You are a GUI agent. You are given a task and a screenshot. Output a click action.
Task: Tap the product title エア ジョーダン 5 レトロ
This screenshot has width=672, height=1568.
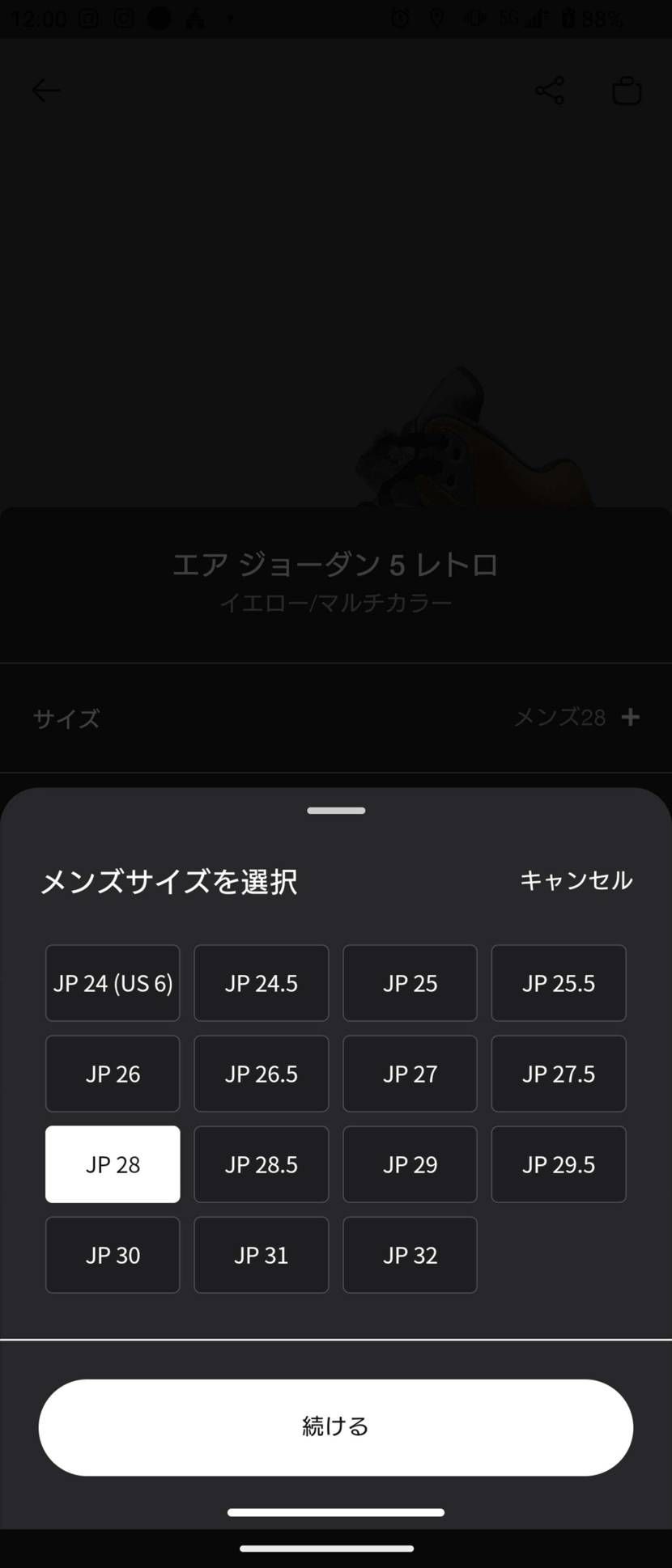tap(335, 565)
